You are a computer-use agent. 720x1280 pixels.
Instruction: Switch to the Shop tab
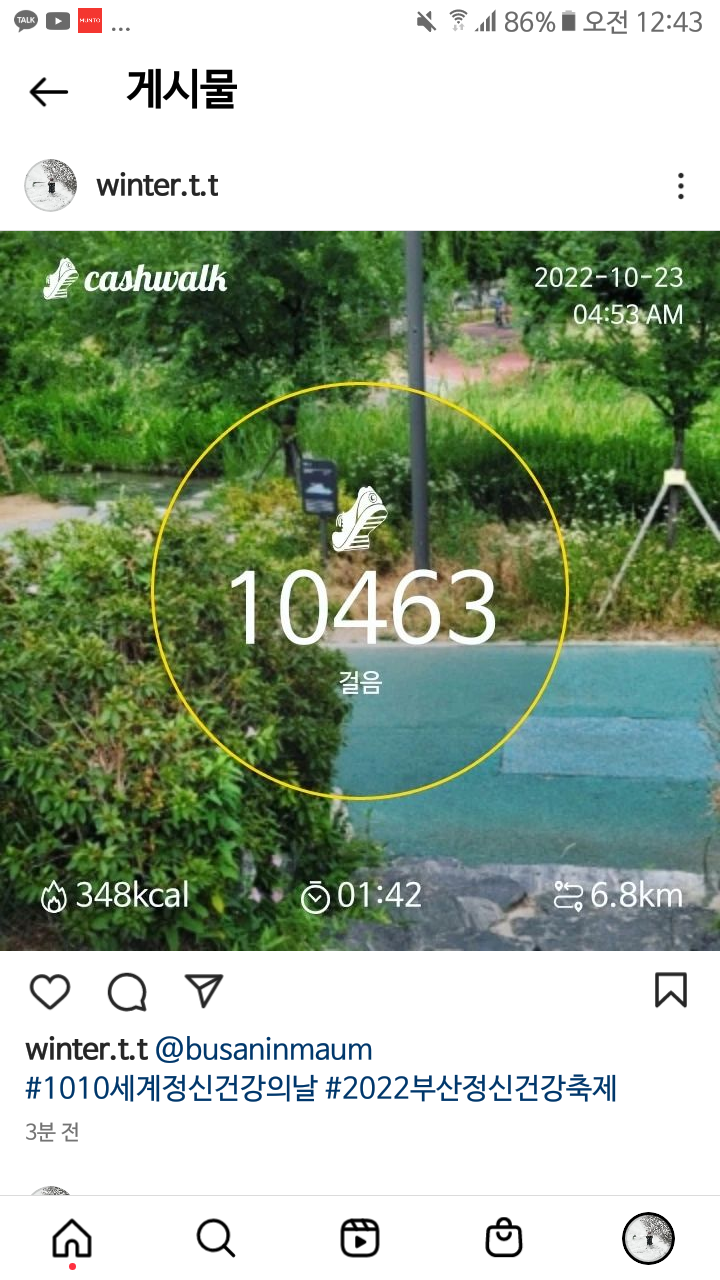click(504, 1240)
